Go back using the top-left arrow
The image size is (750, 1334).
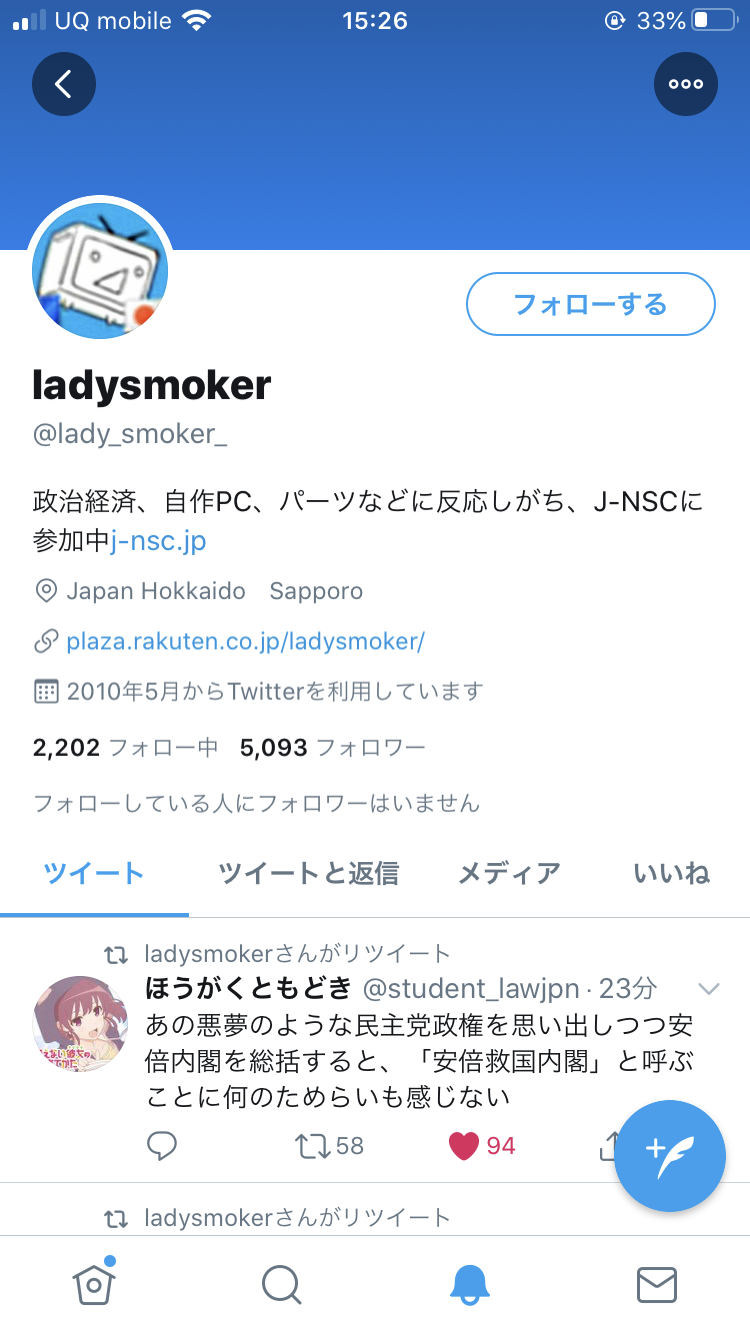tap(64, 84)
